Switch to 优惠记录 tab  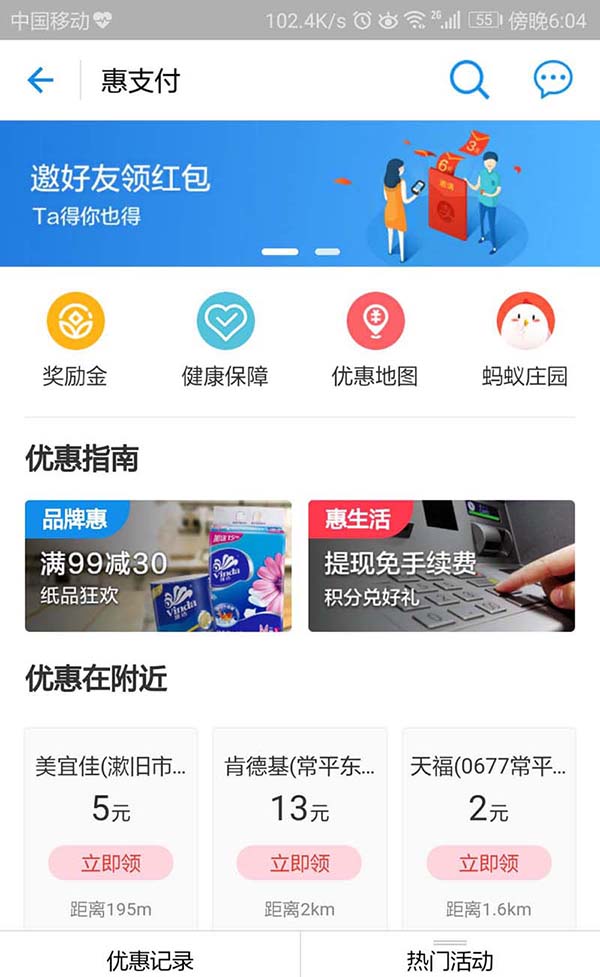pyautogui.click(x=150, y=959)
